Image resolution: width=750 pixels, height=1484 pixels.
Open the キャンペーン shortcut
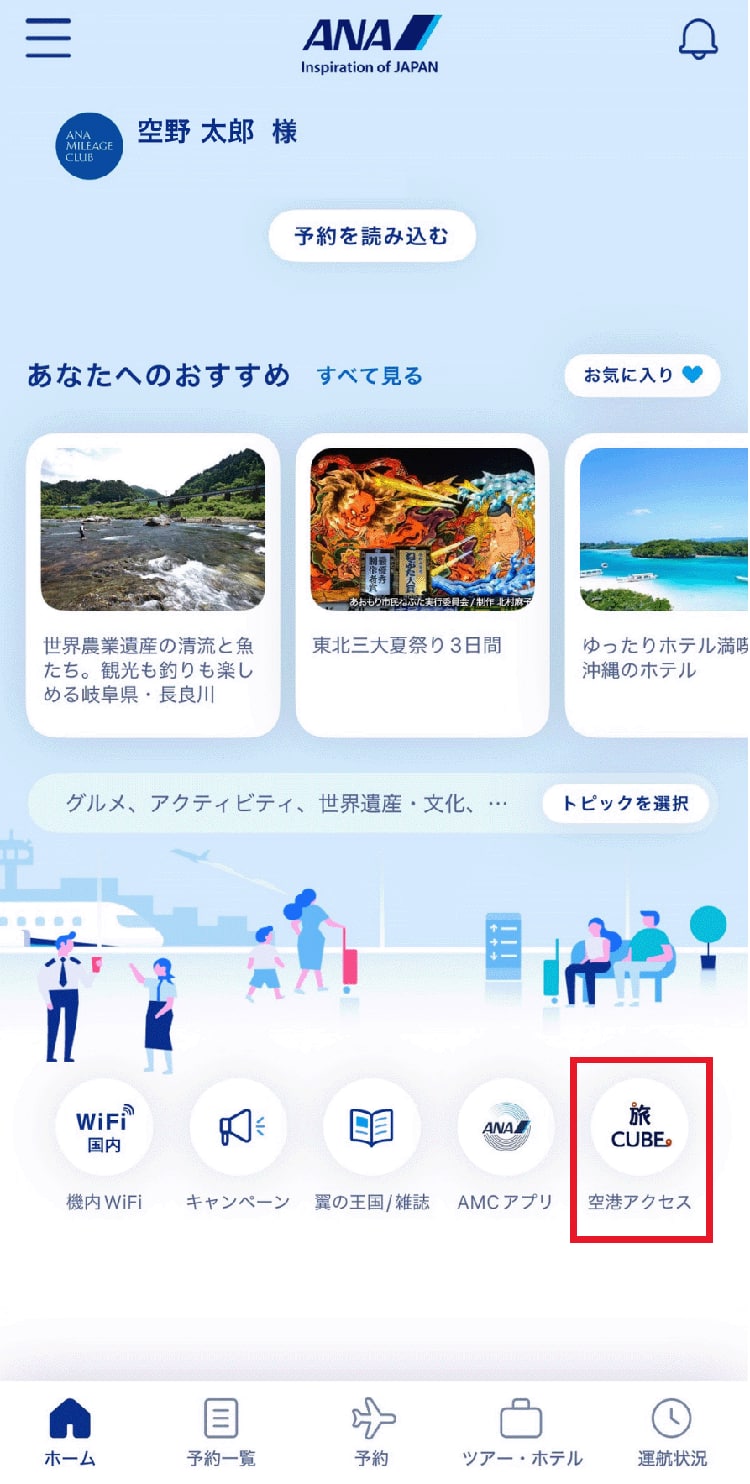pos(238,1128)
